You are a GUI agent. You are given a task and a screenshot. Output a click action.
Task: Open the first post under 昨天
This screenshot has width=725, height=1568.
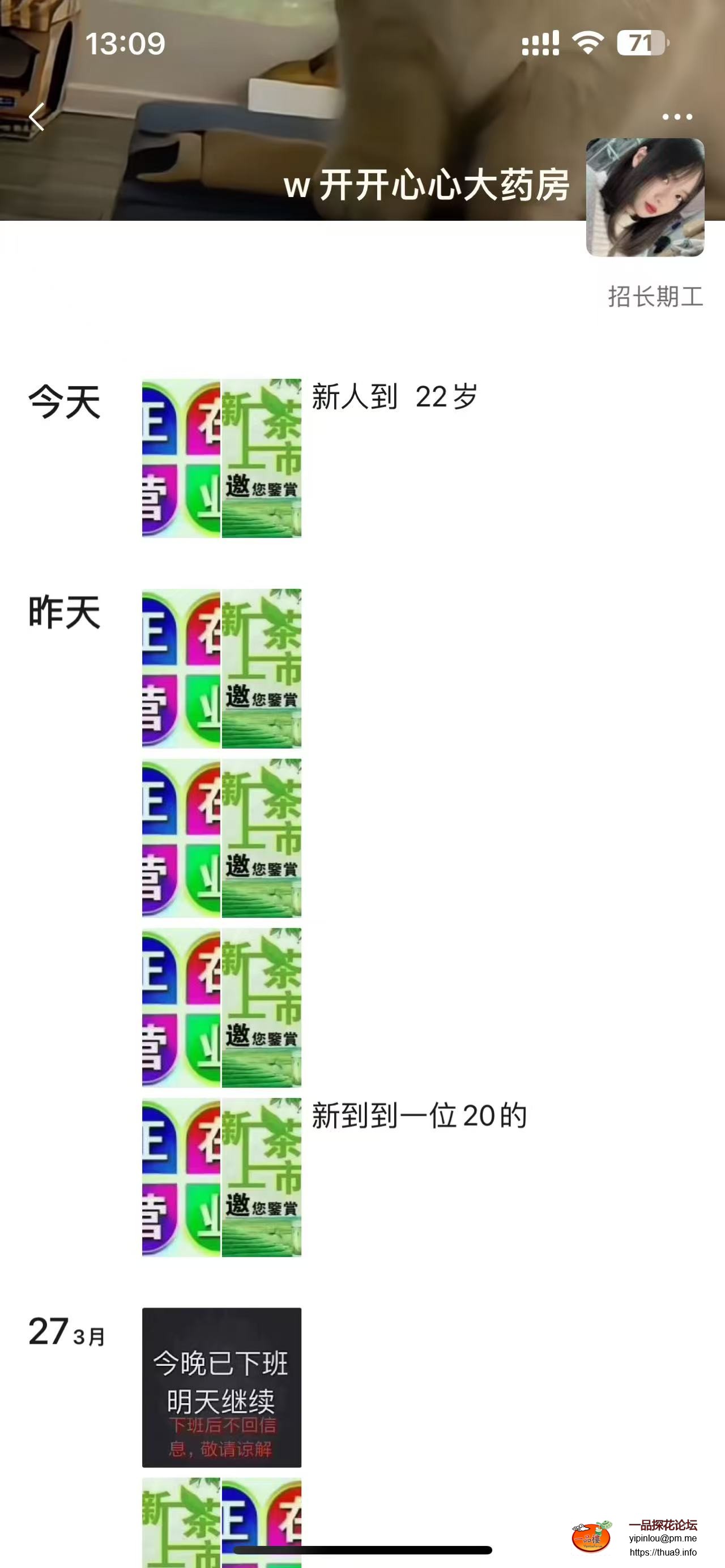[x=221, y=668]
